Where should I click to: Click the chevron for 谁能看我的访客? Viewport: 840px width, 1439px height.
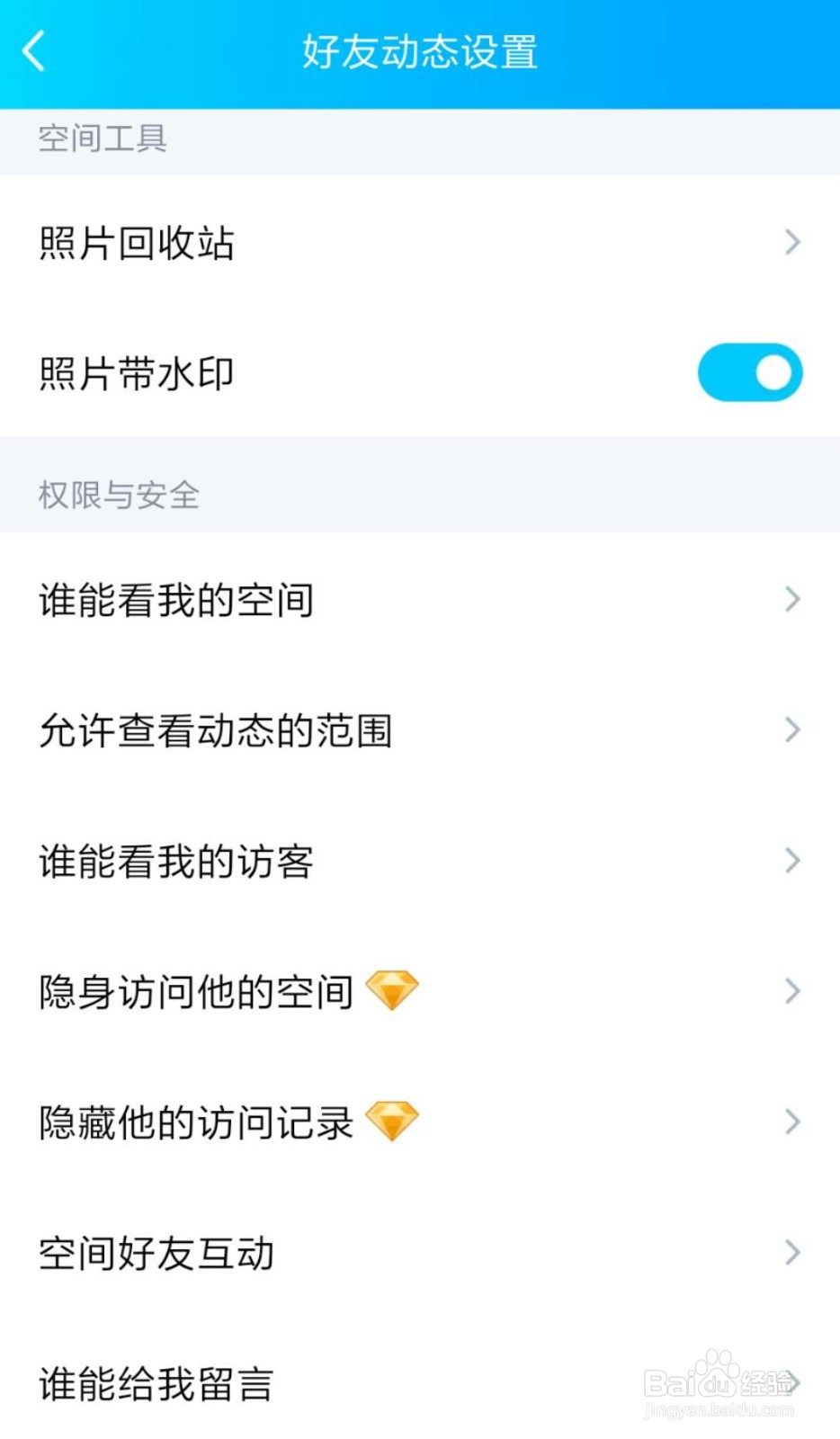pyautogui.click(x=791, y=860)
